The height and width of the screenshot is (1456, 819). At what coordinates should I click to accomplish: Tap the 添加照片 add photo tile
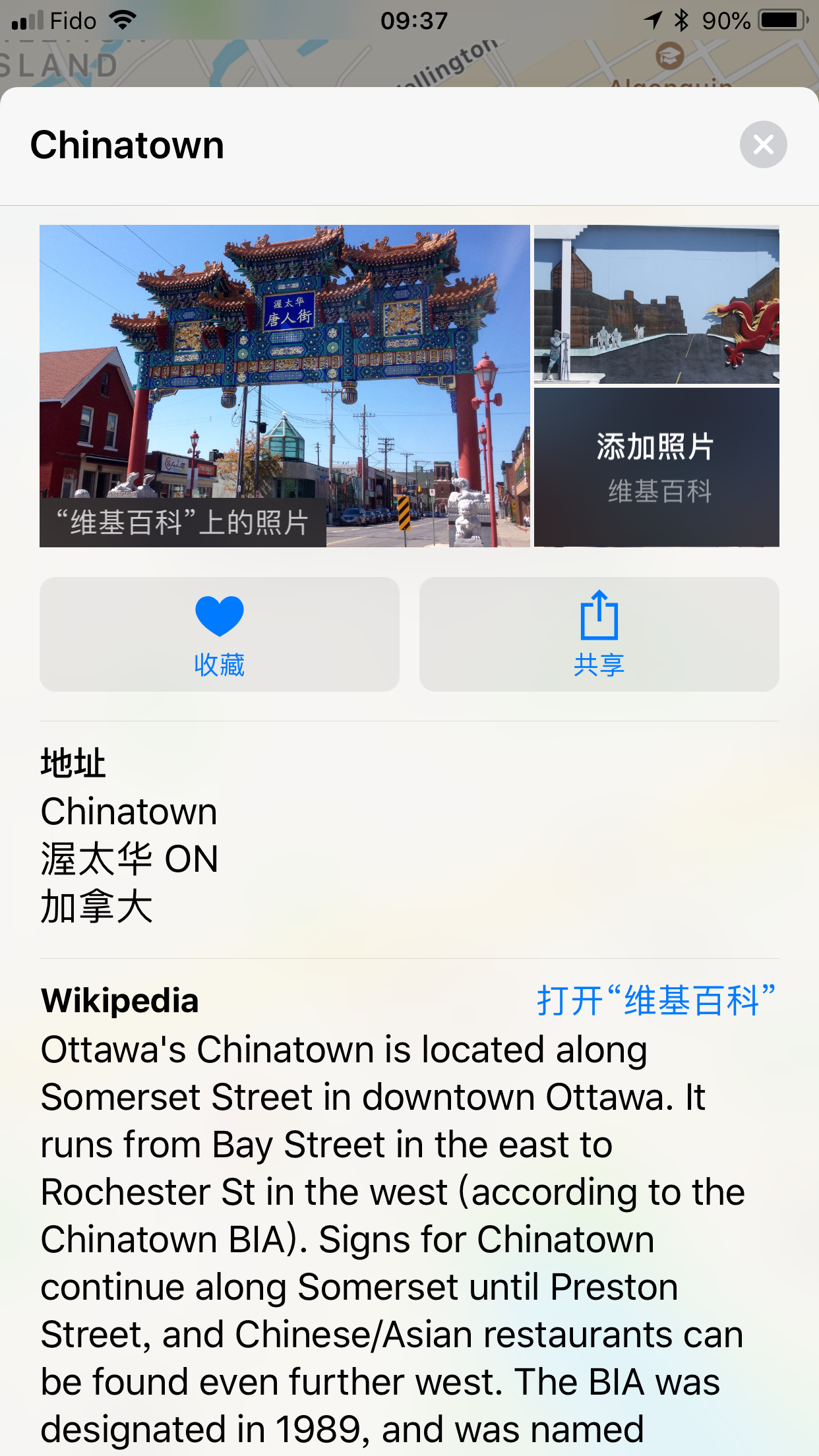656,467
